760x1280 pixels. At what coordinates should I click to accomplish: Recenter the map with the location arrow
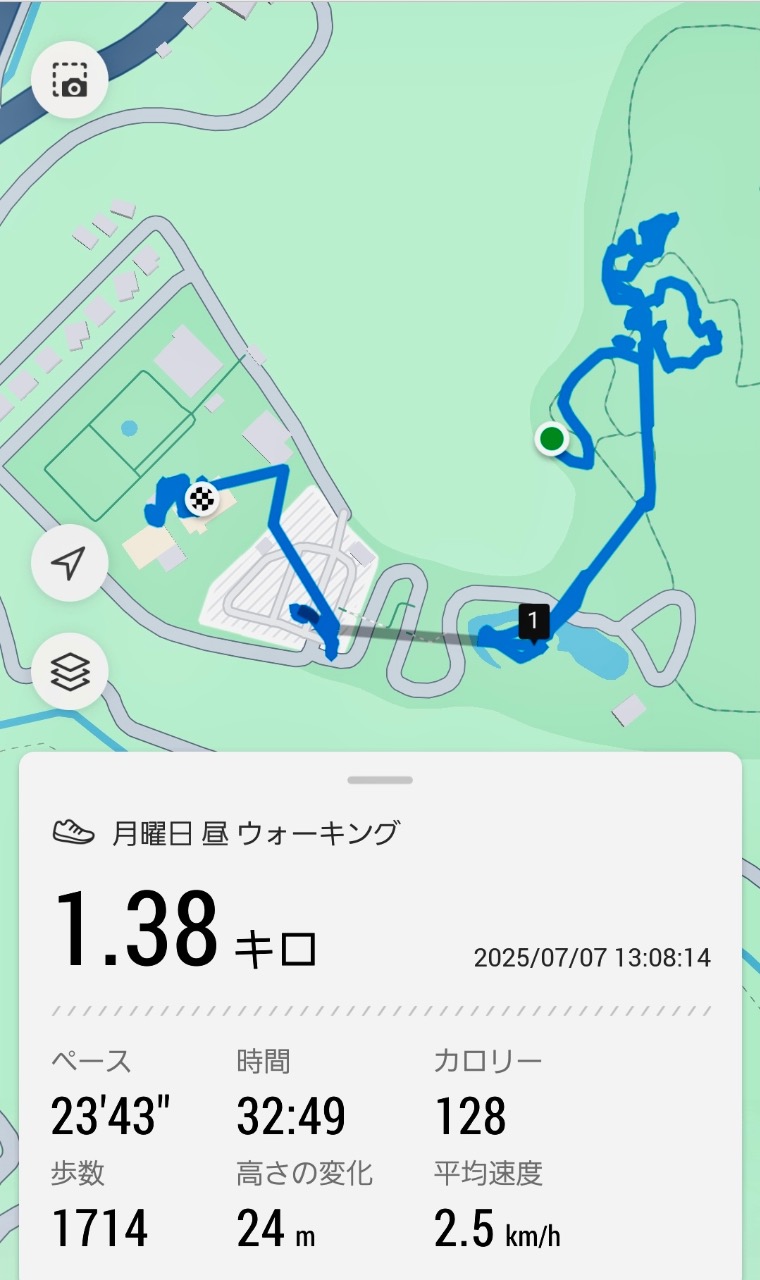pos(70,564)
